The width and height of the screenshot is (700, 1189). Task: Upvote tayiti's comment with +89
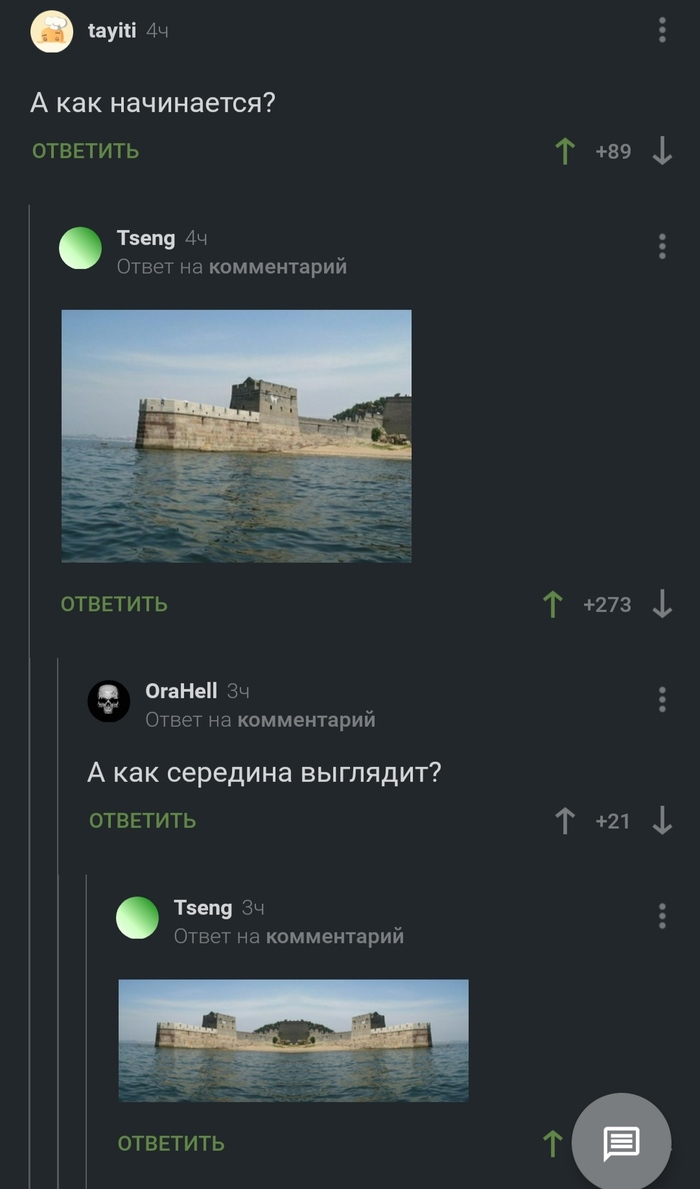tap(565, 152)
